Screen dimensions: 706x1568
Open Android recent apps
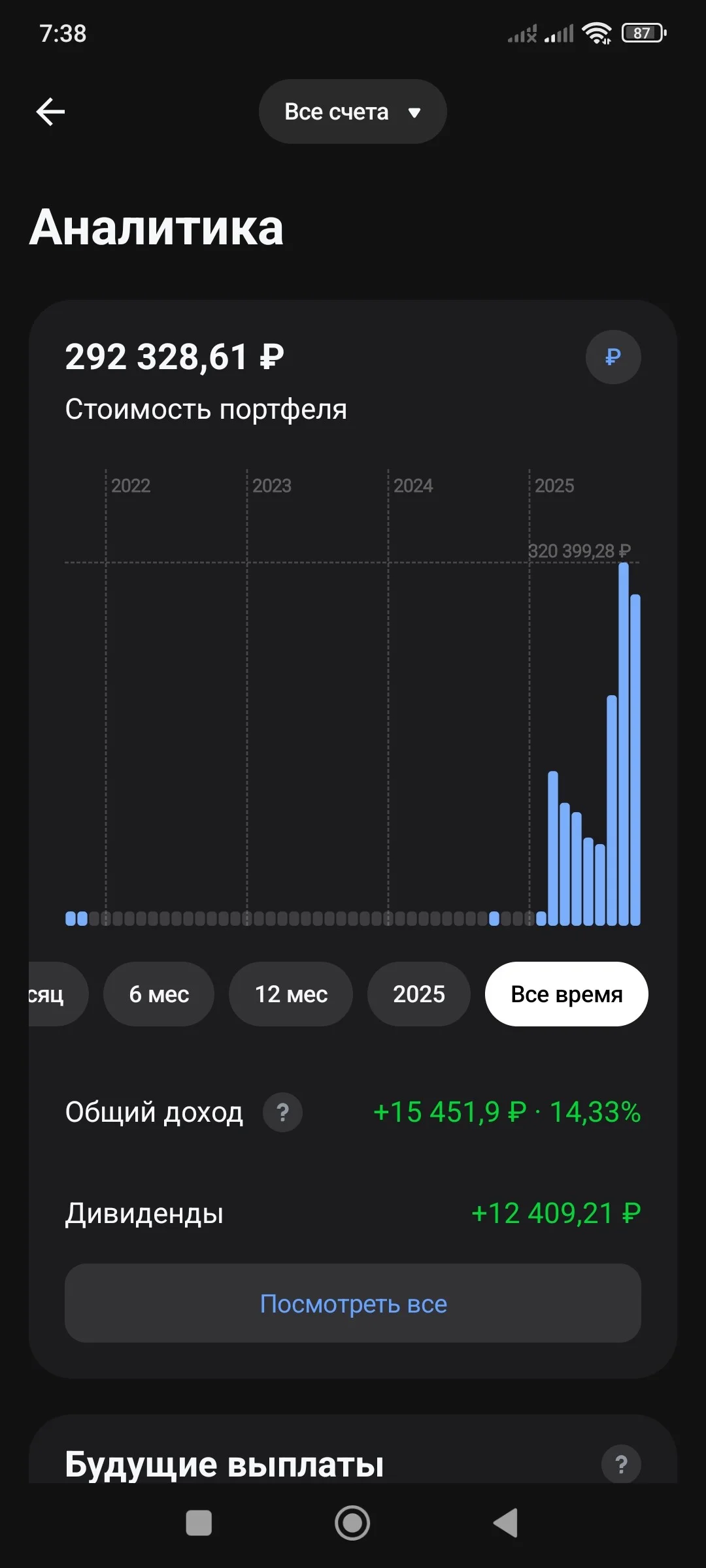pos(199,1523)
